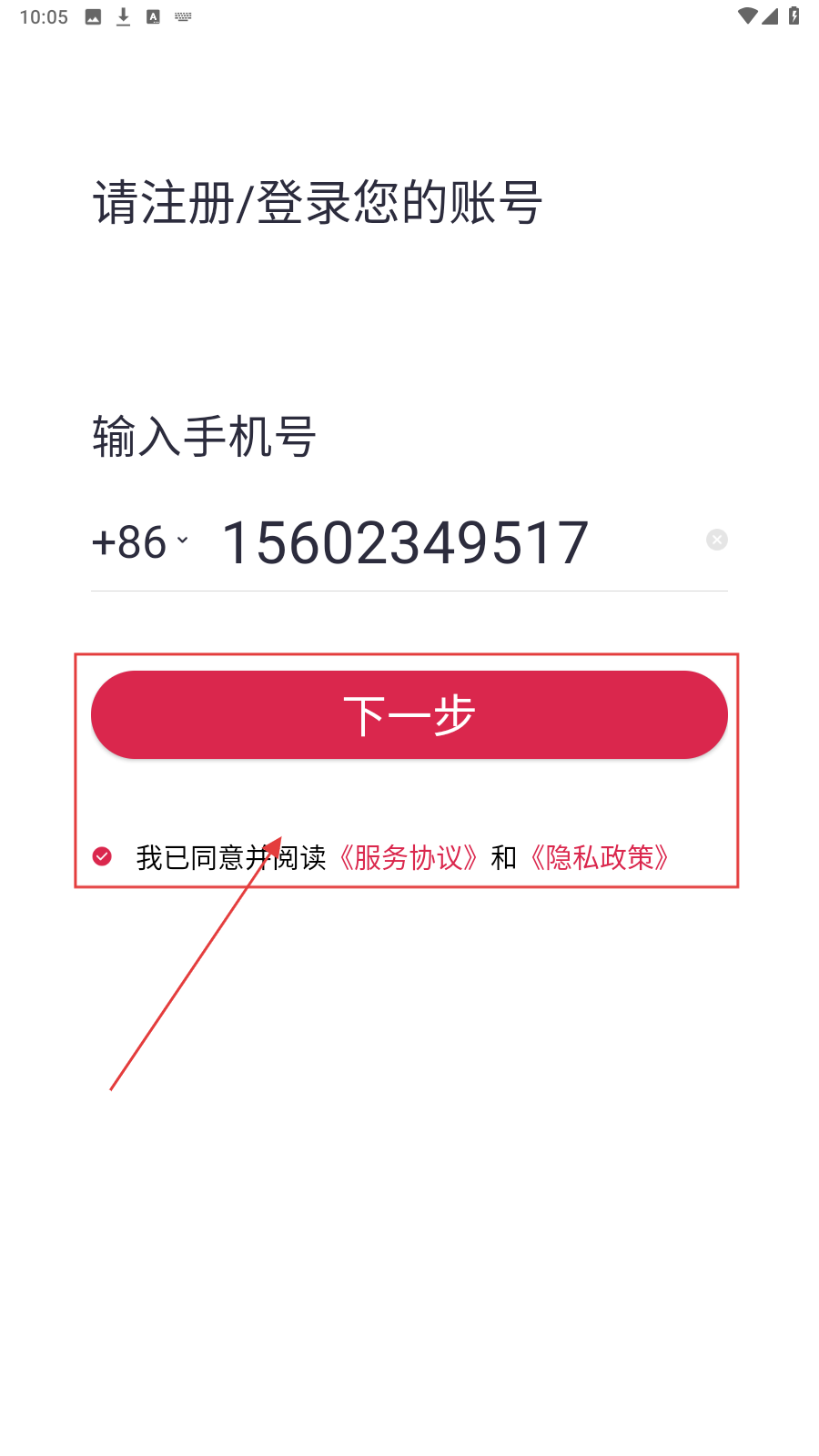This screenshot has height=1456, width=819.
Task: Open the +86 country code dropdown
Action: [x=140, y=541]
